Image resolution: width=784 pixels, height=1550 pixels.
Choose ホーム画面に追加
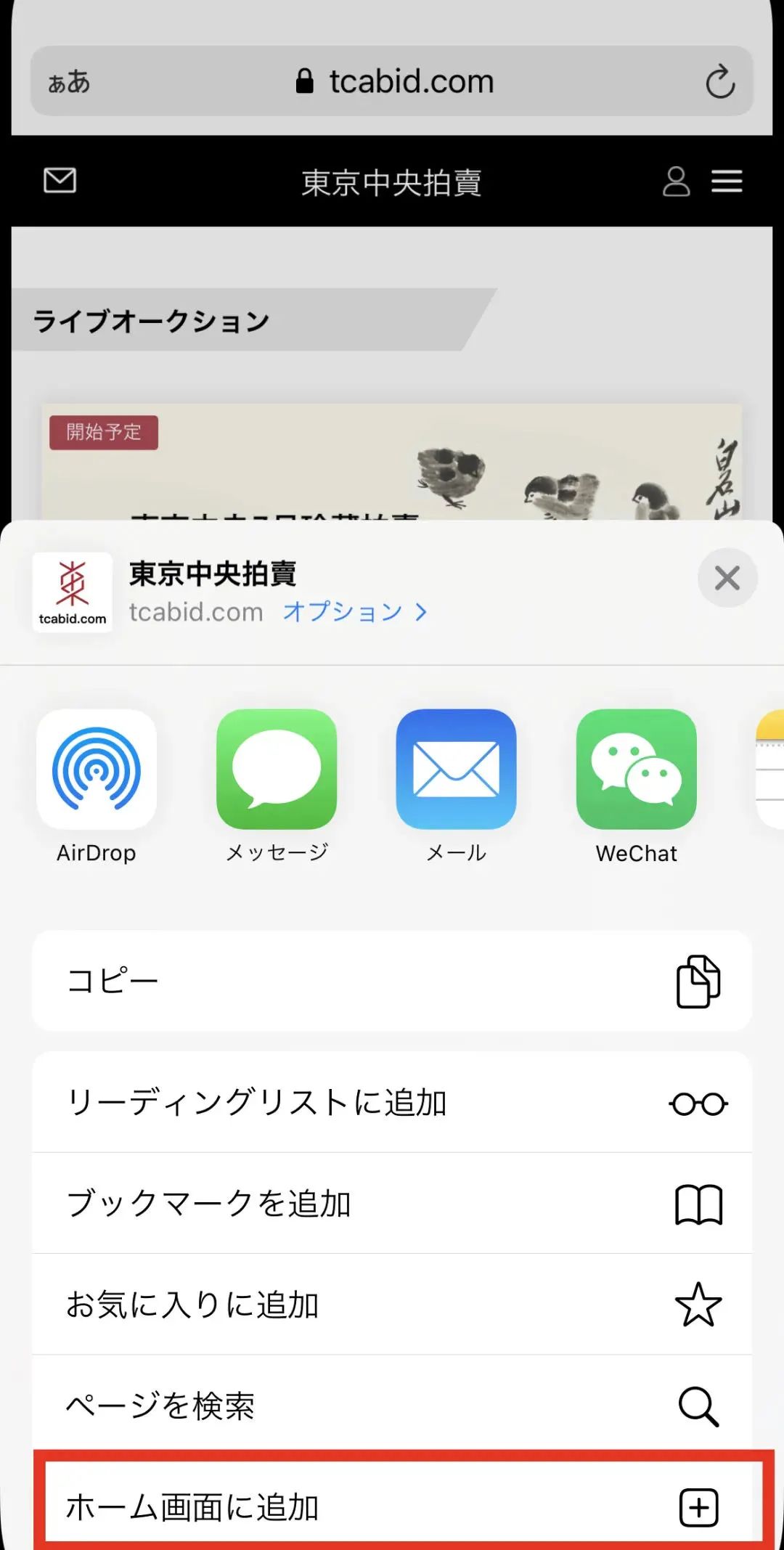pyautogui.click(x=392, y=1507)
